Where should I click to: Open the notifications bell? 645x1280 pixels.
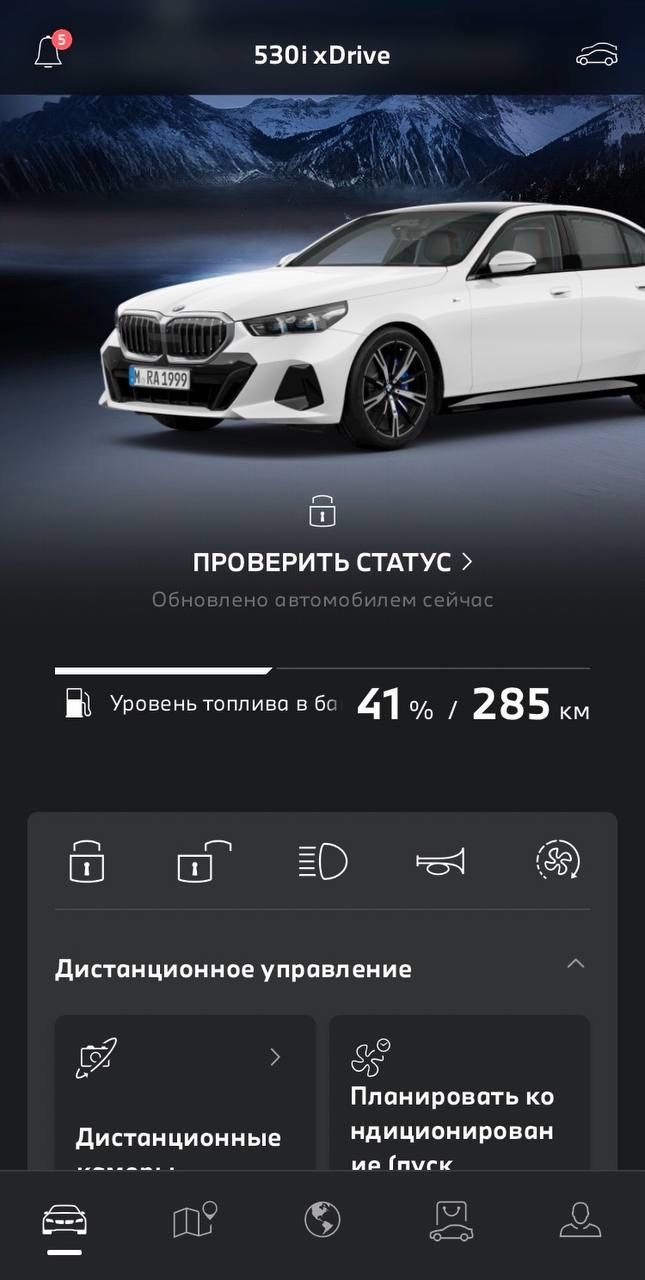(x=48, y=52)
